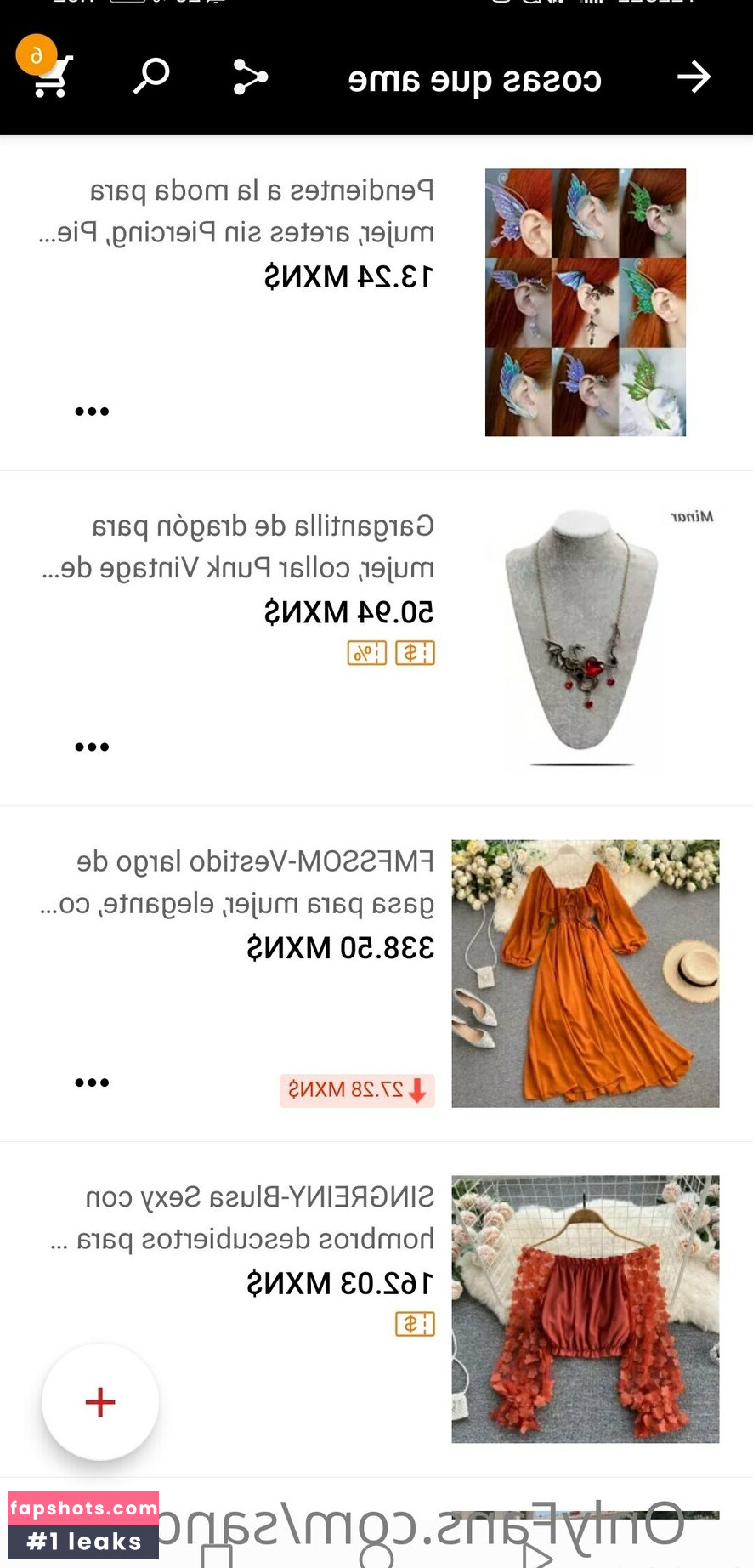
Task: Tap the plus floating action button
Action: 100,1401
